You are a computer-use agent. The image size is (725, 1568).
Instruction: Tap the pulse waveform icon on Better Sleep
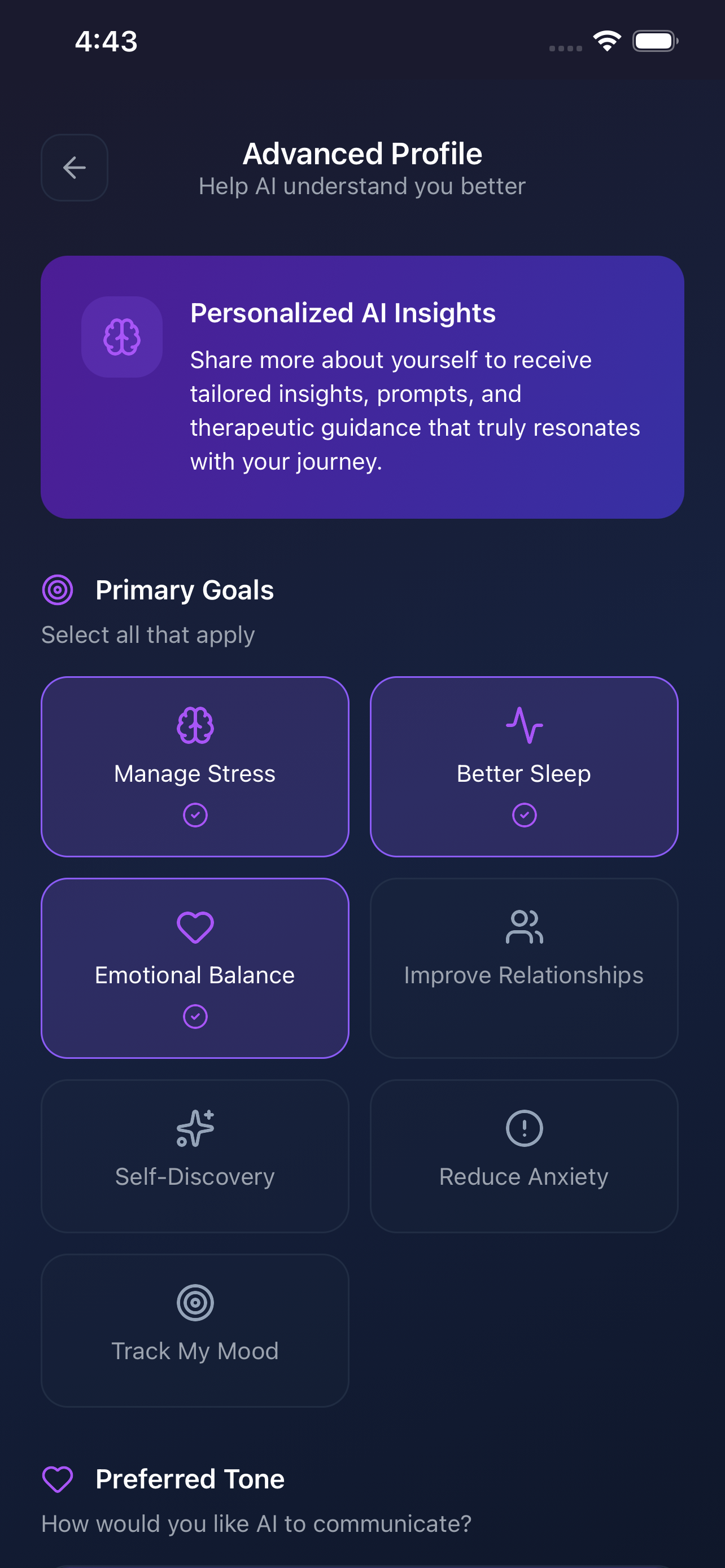[524, 725]
